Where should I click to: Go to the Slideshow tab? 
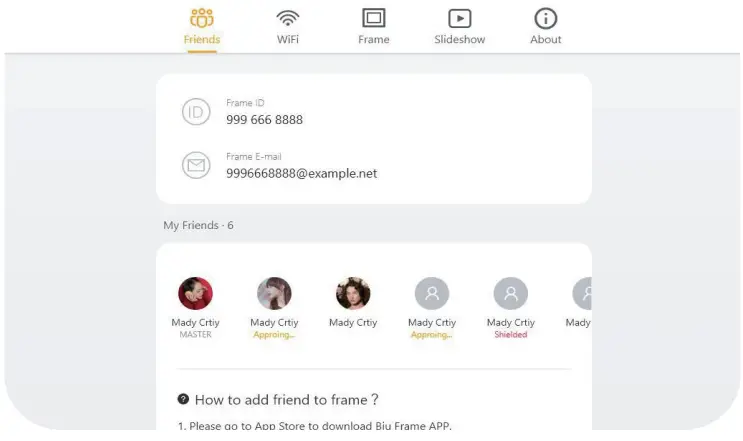pos(460,26)
